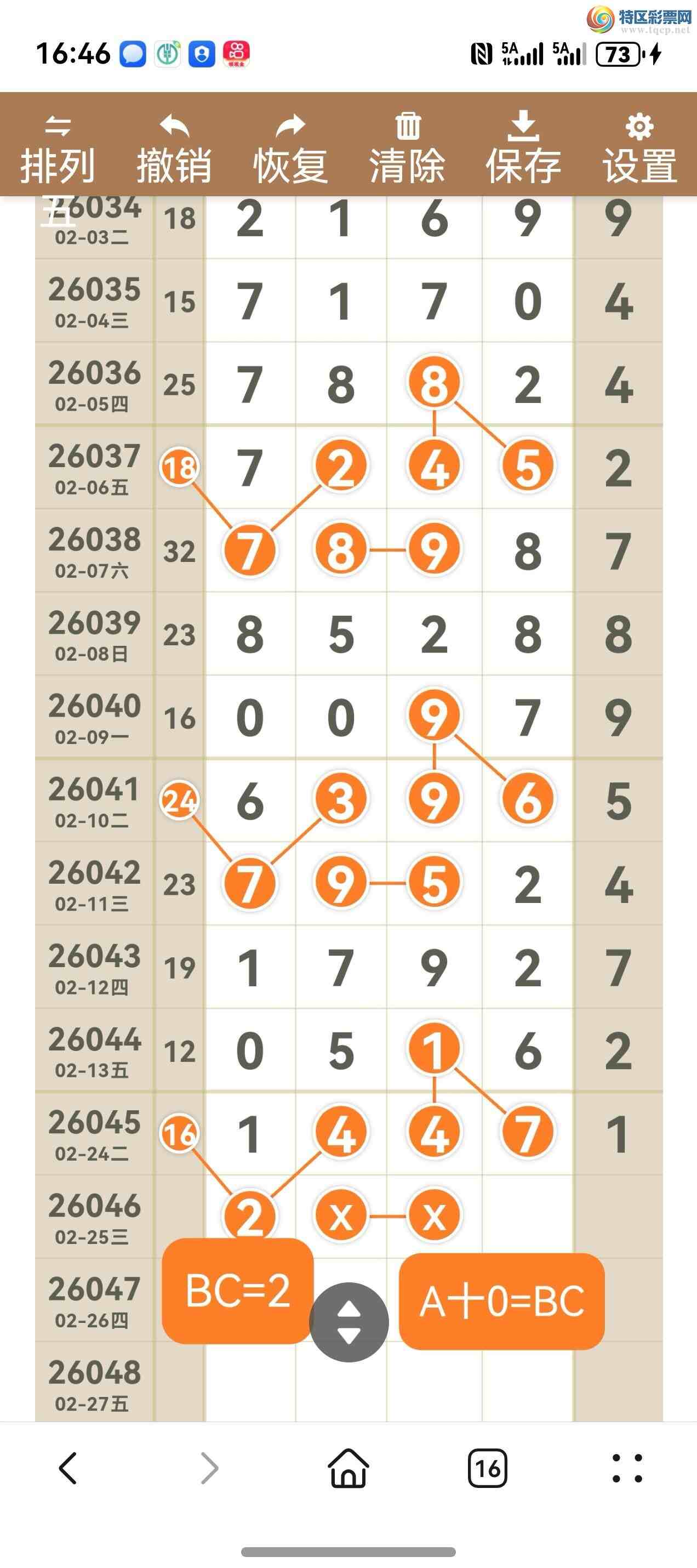The width and height of the screenshot is (697, 1568).
Task: Tap the 排列 toolbar button
Action: (58, 150)
